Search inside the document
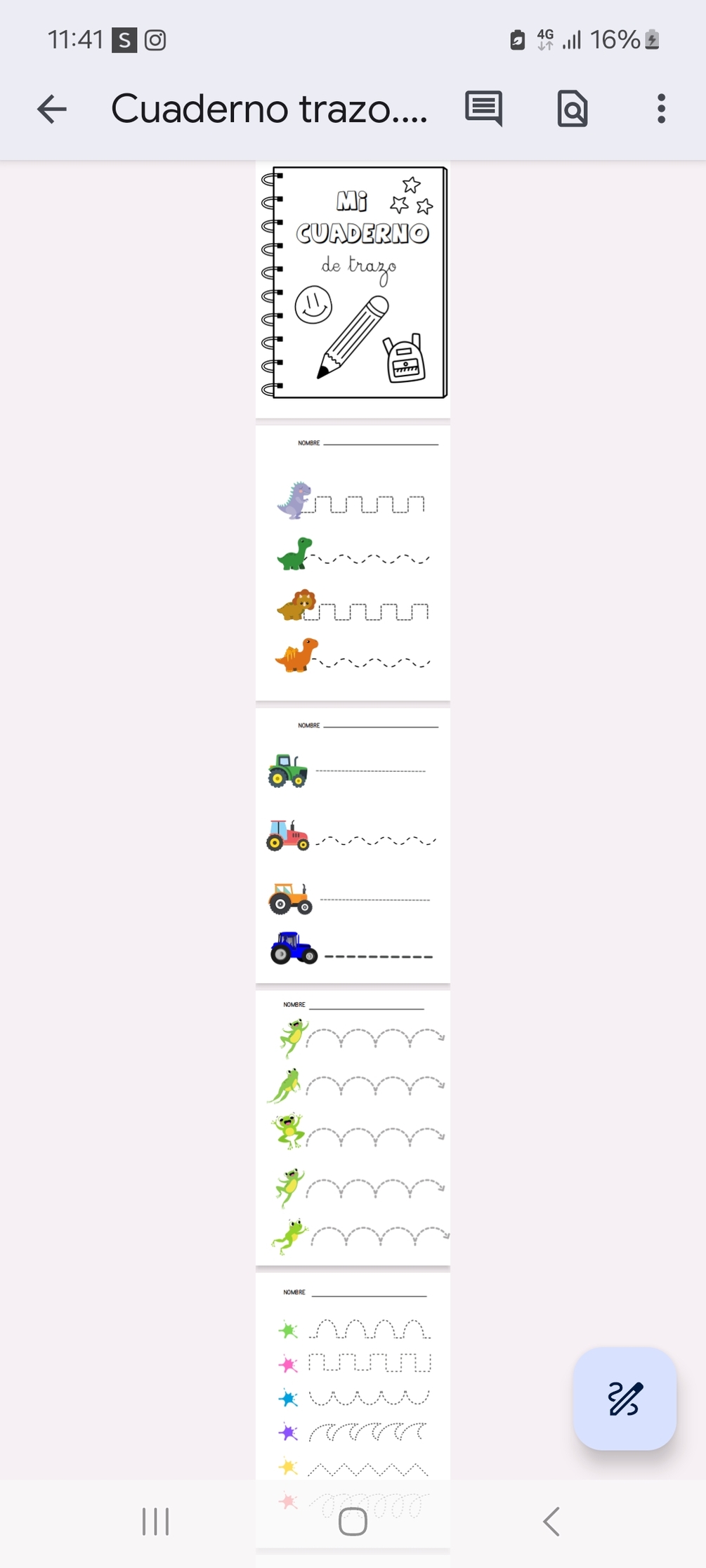The image size is (706, 1568). [x=572, y=109]
